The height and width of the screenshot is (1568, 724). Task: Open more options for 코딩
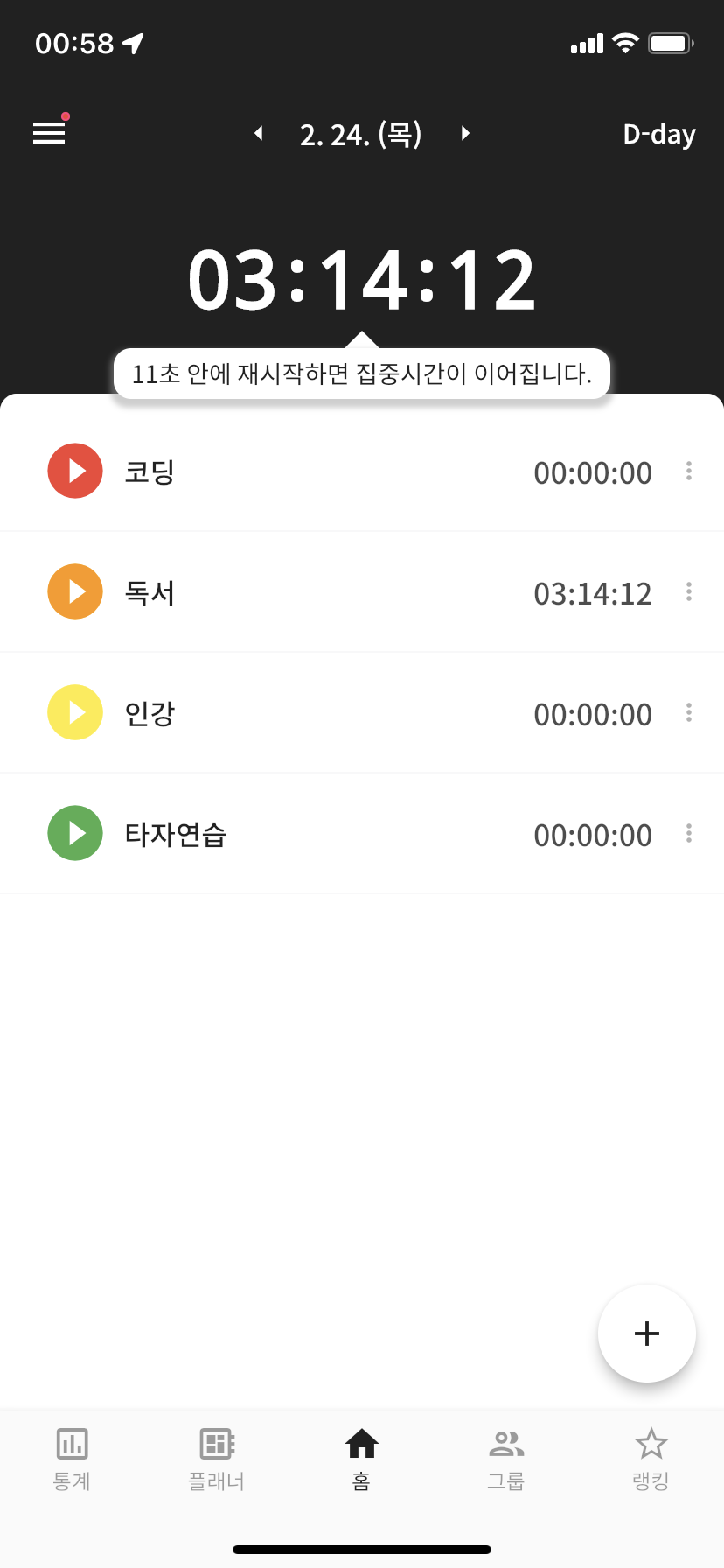coord(689,471)
